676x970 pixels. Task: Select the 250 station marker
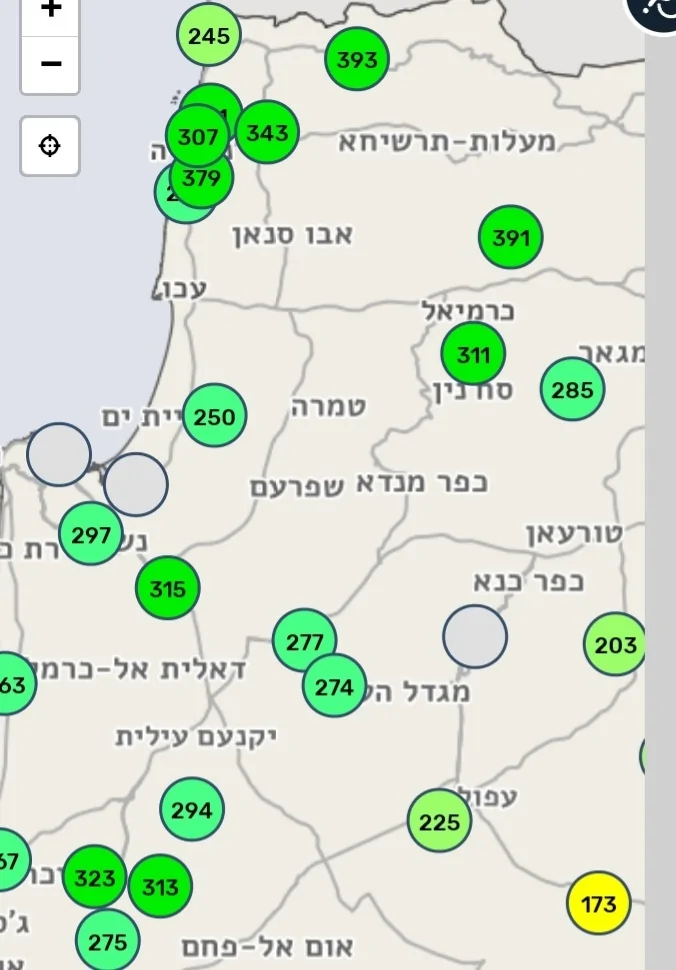214,416
